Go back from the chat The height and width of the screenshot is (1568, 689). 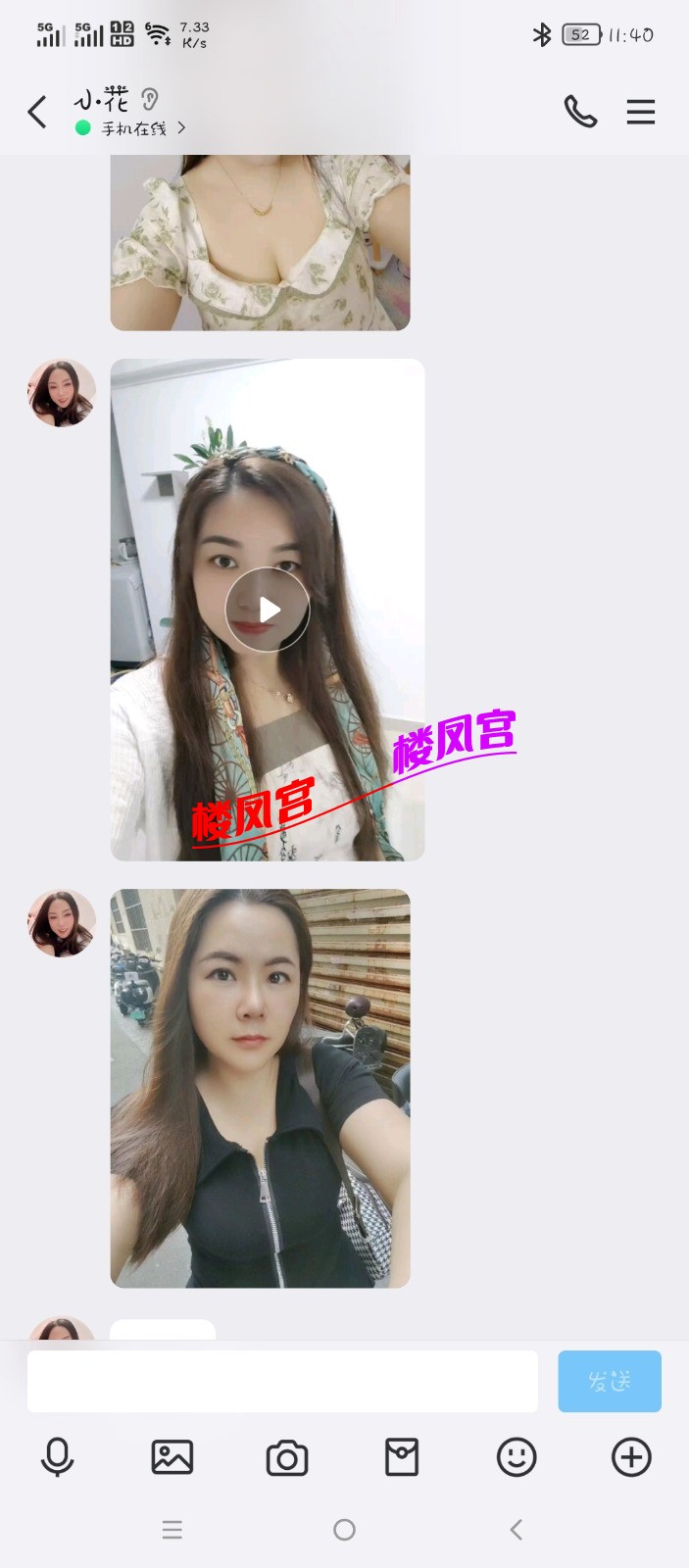point(37,113)
